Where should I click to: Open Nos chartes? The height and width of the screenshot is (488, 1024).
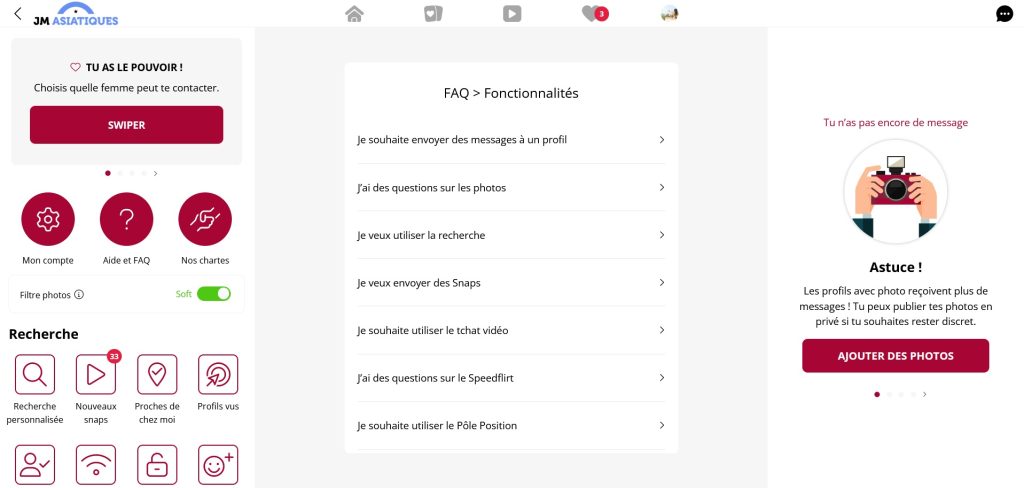click(x=205, y=220)
